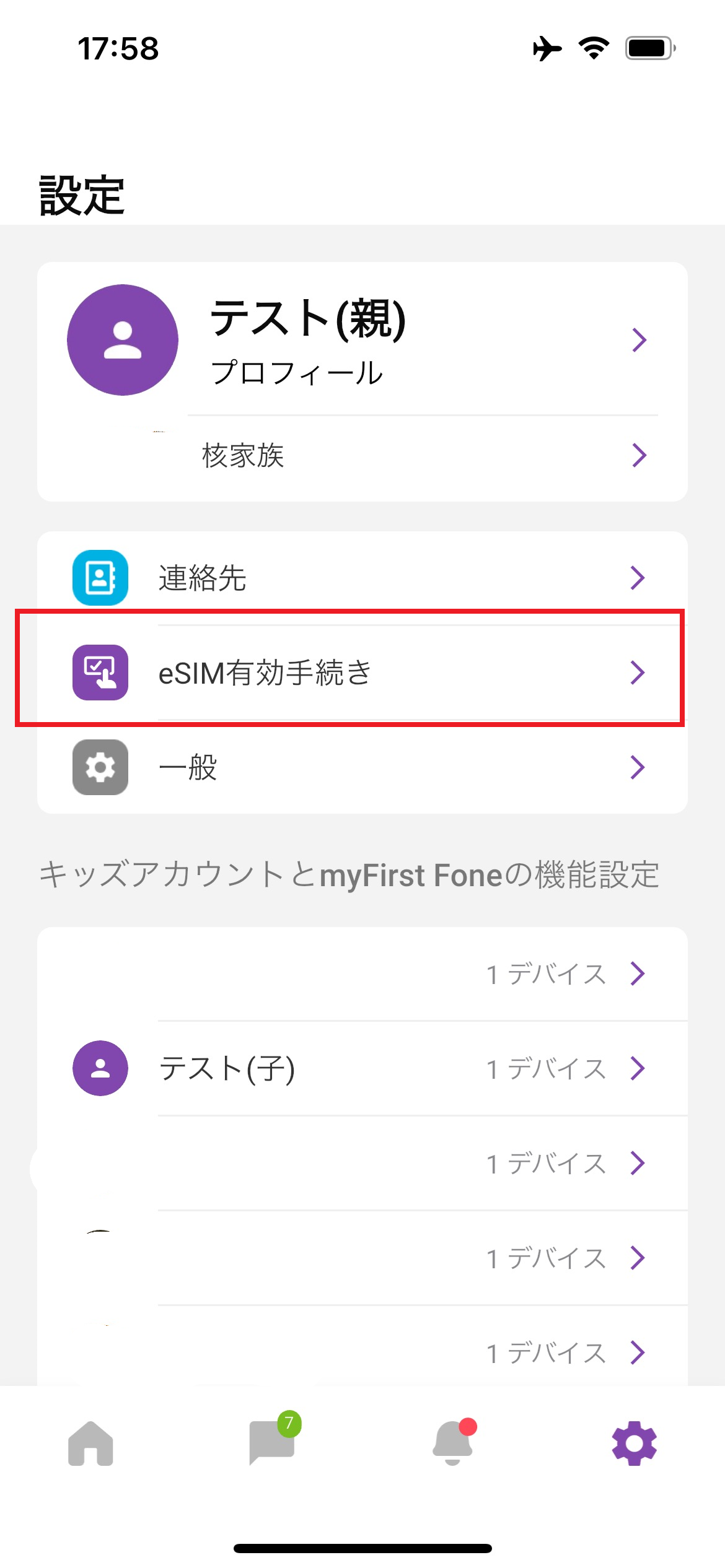
Task: Tap the bottommost 1 デバイス row
Action: (545, 1352)
